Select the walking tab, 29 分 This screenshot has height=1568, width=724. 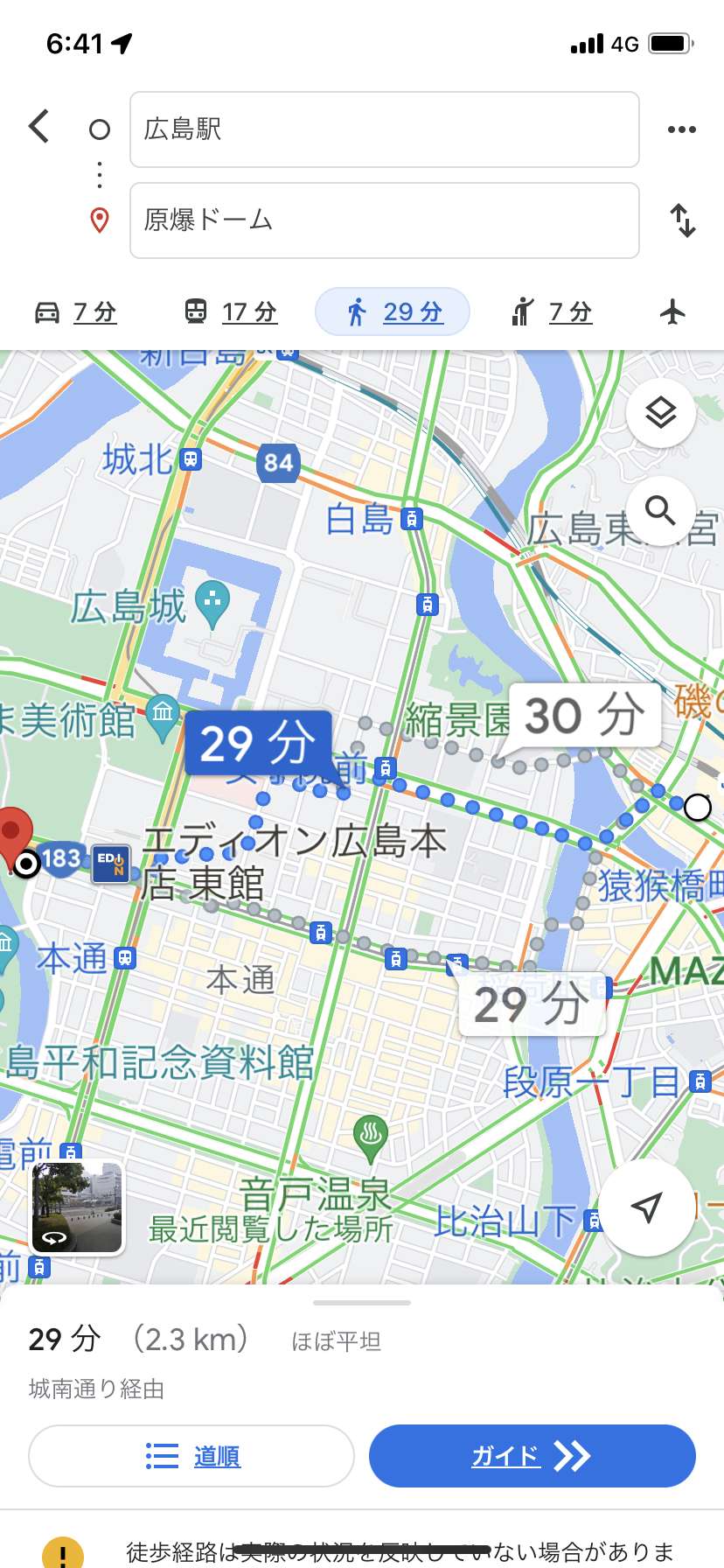coord(393,311)
